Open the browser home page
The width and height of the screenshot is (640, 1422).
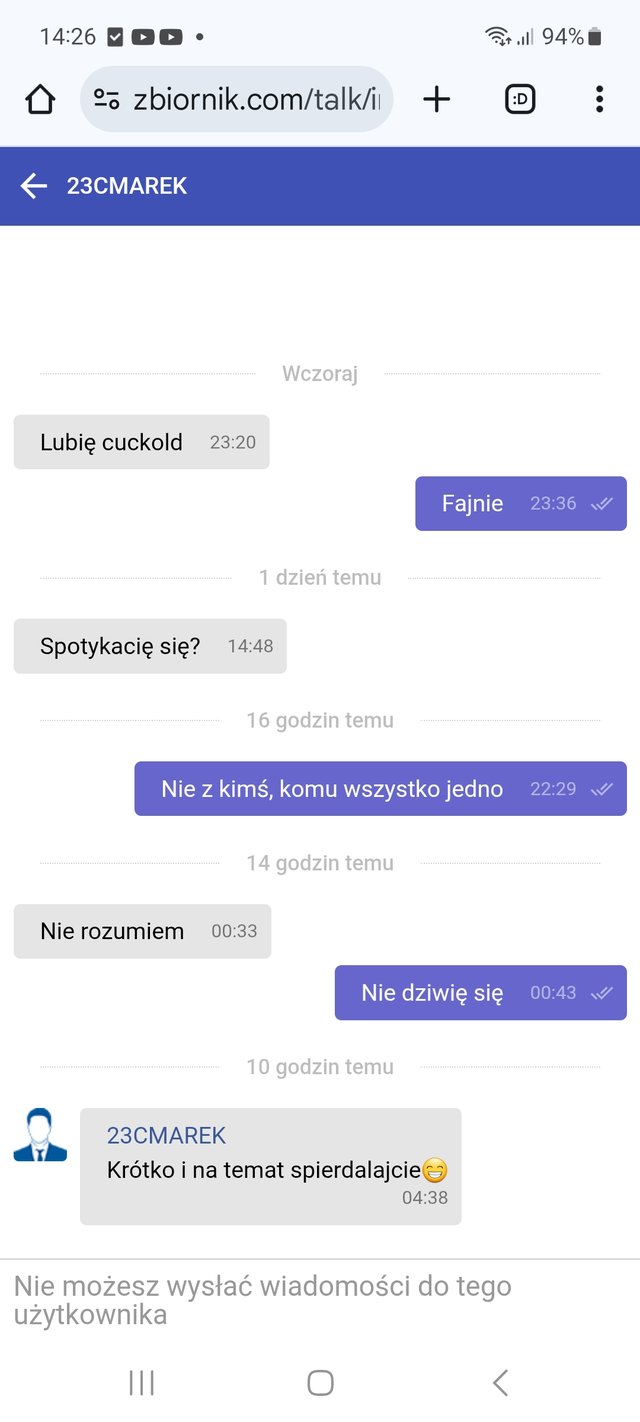40,99
